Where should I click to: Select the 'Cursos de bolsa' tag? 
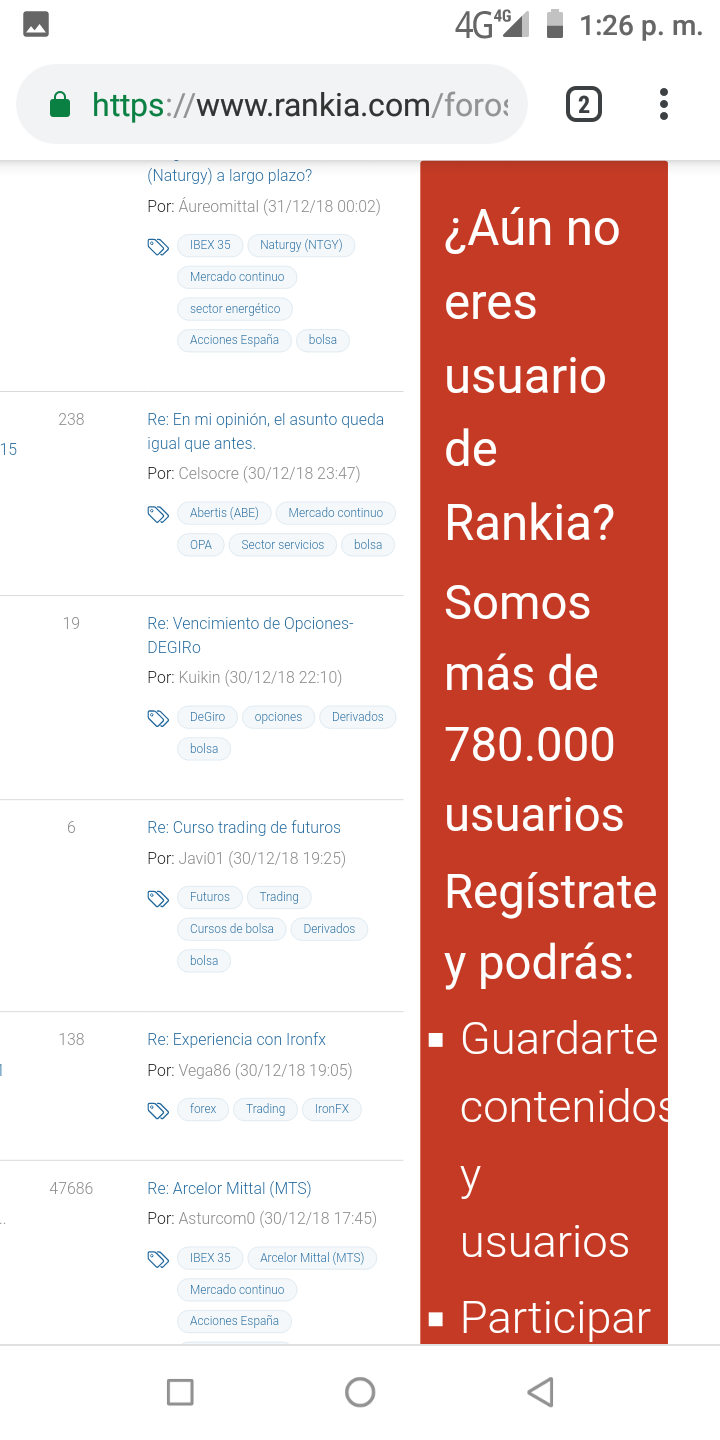232,929
